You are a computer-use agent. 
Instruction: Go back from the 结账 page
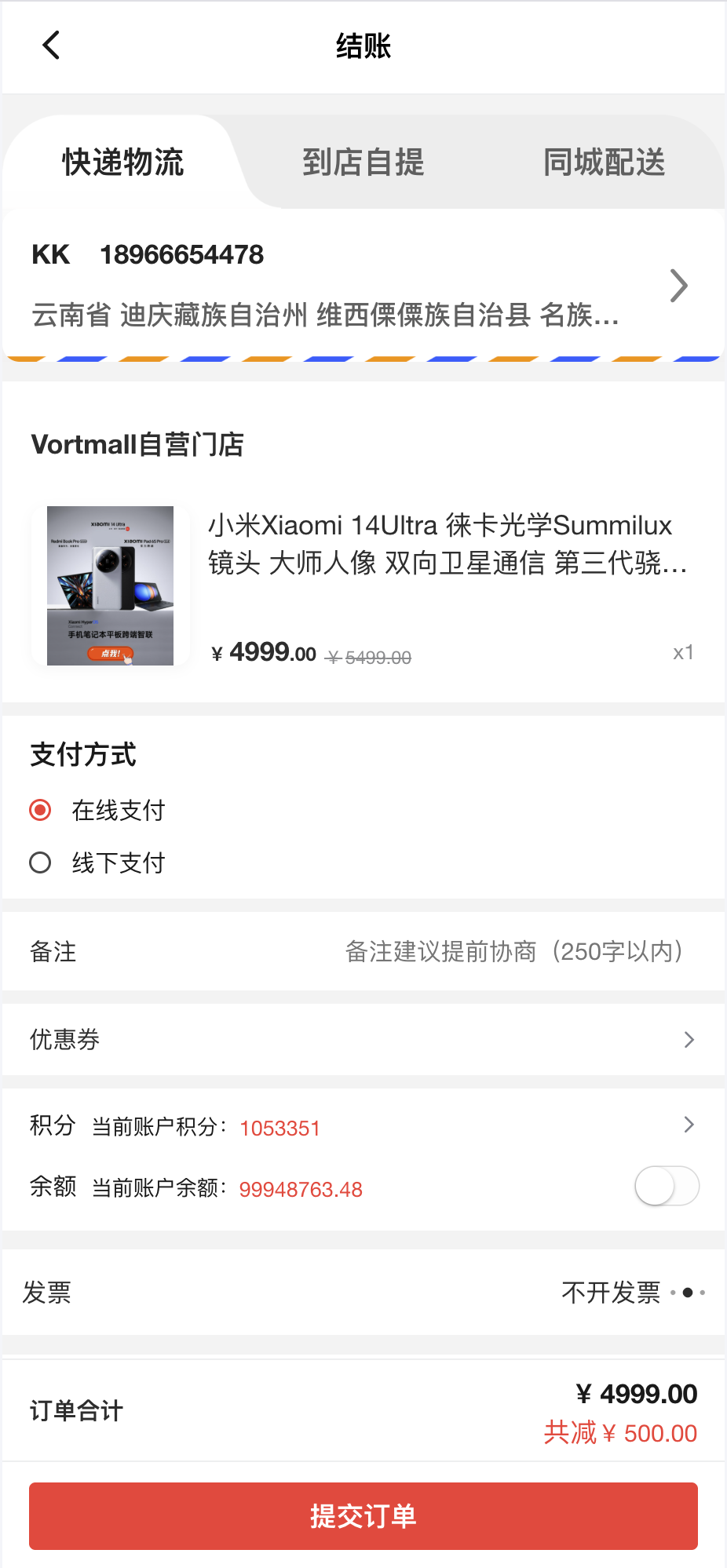[x=51, y=46]
